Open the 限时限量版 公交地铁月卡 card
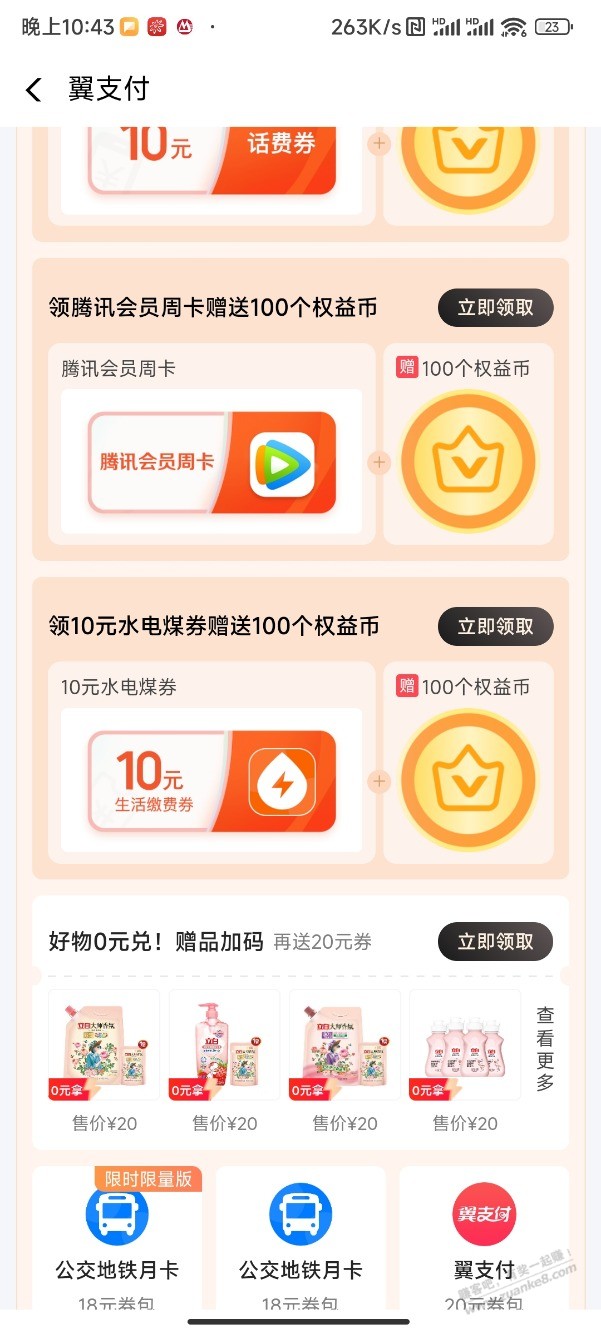Screen dimensions: 601x1334 click(117, 1238)
